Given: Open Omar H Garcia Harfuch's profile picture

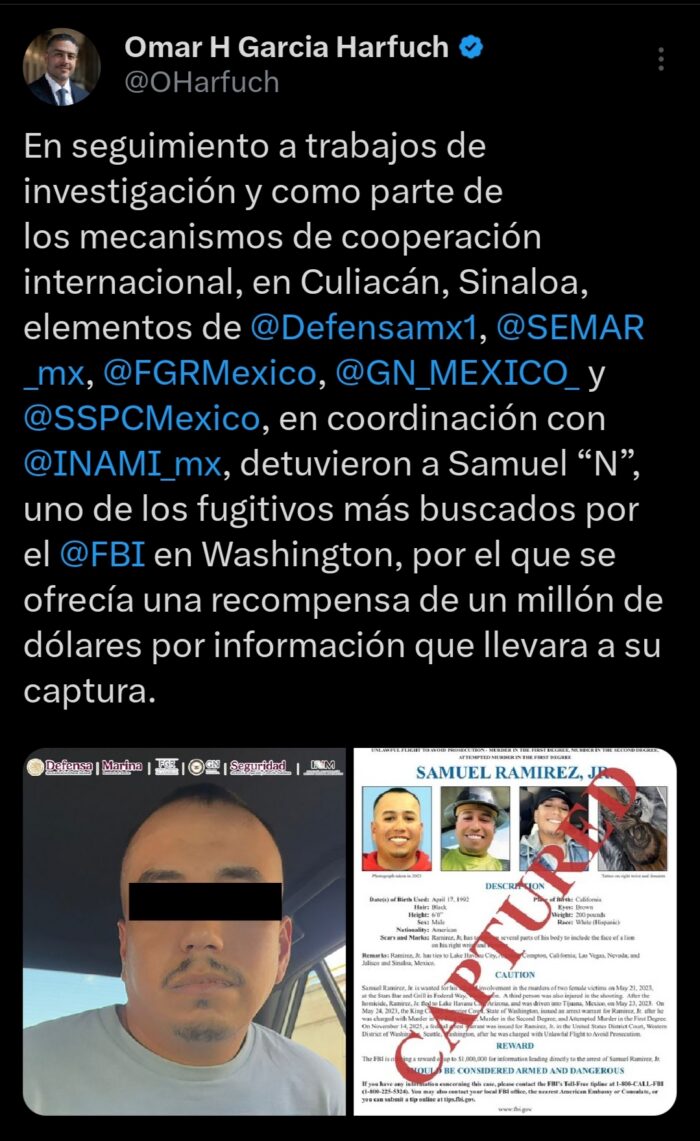Looking at the screenshot, I should pyautogui.click(x=62, y=67).
